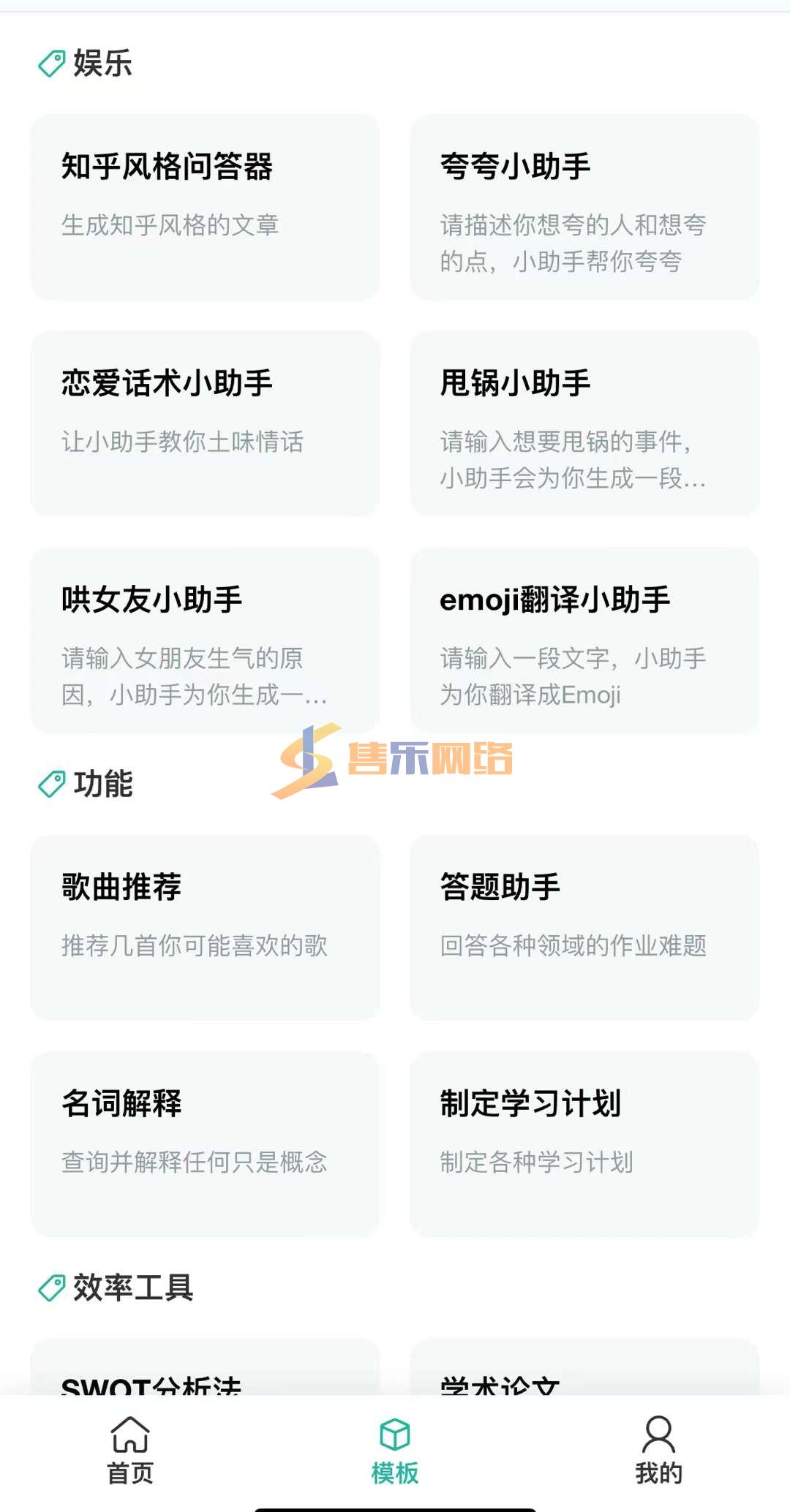The height and width of the screenshot is (1512, 790).
Task: Go to the 我的 tab
Action: point(658,1451)
